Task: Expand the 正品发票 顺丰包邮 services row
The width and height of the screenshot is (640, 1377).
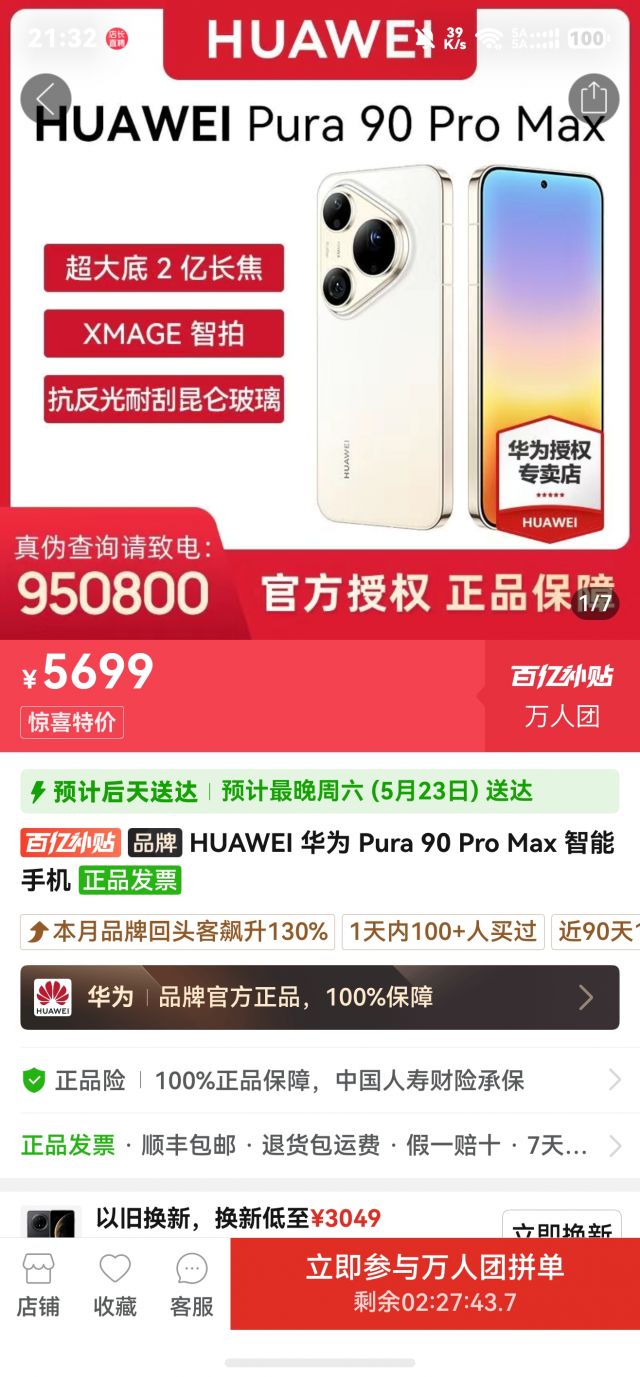Action: 320,1145
